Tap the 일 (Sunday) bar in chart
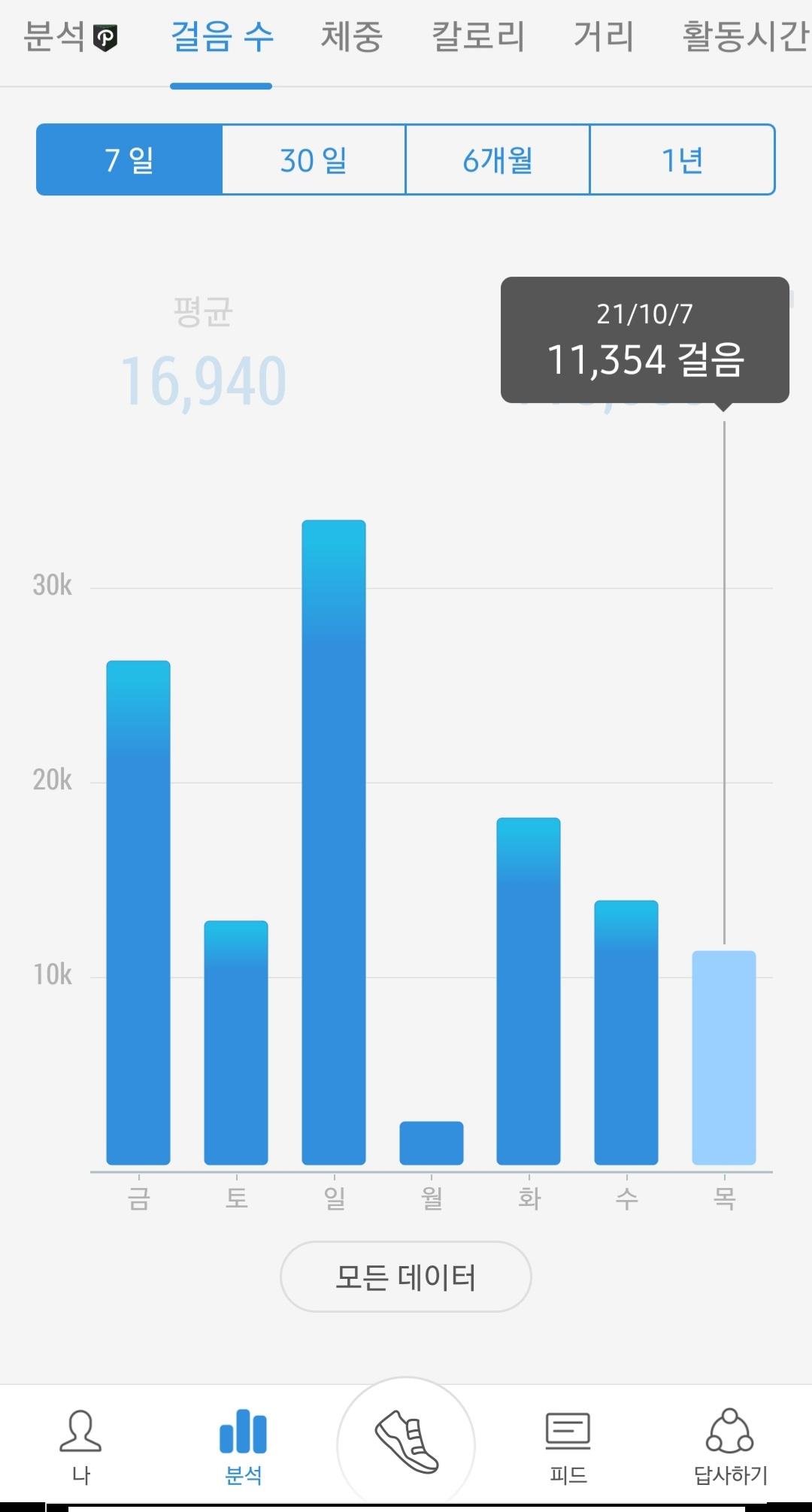 (334, 842)
